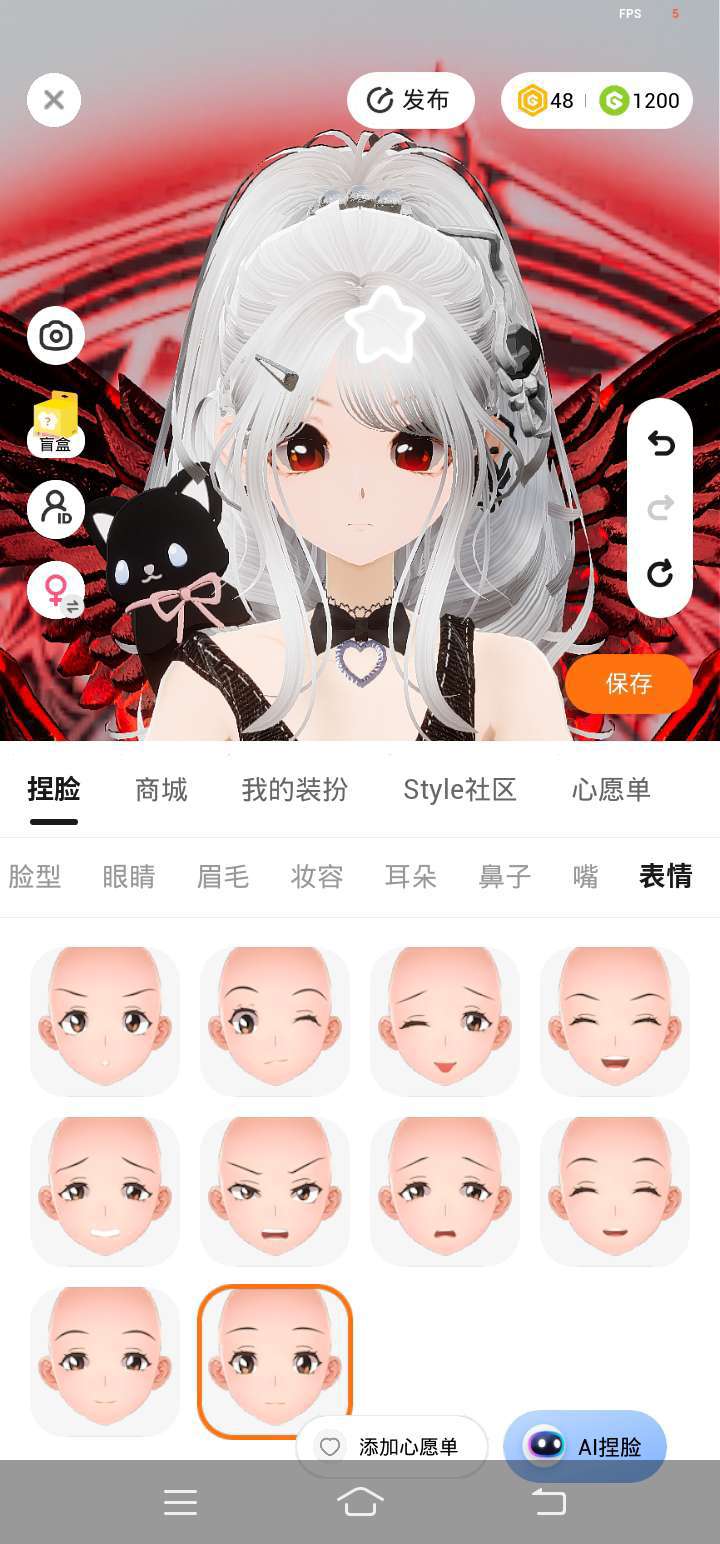Choose the 妆容 category

click(317, 877)
